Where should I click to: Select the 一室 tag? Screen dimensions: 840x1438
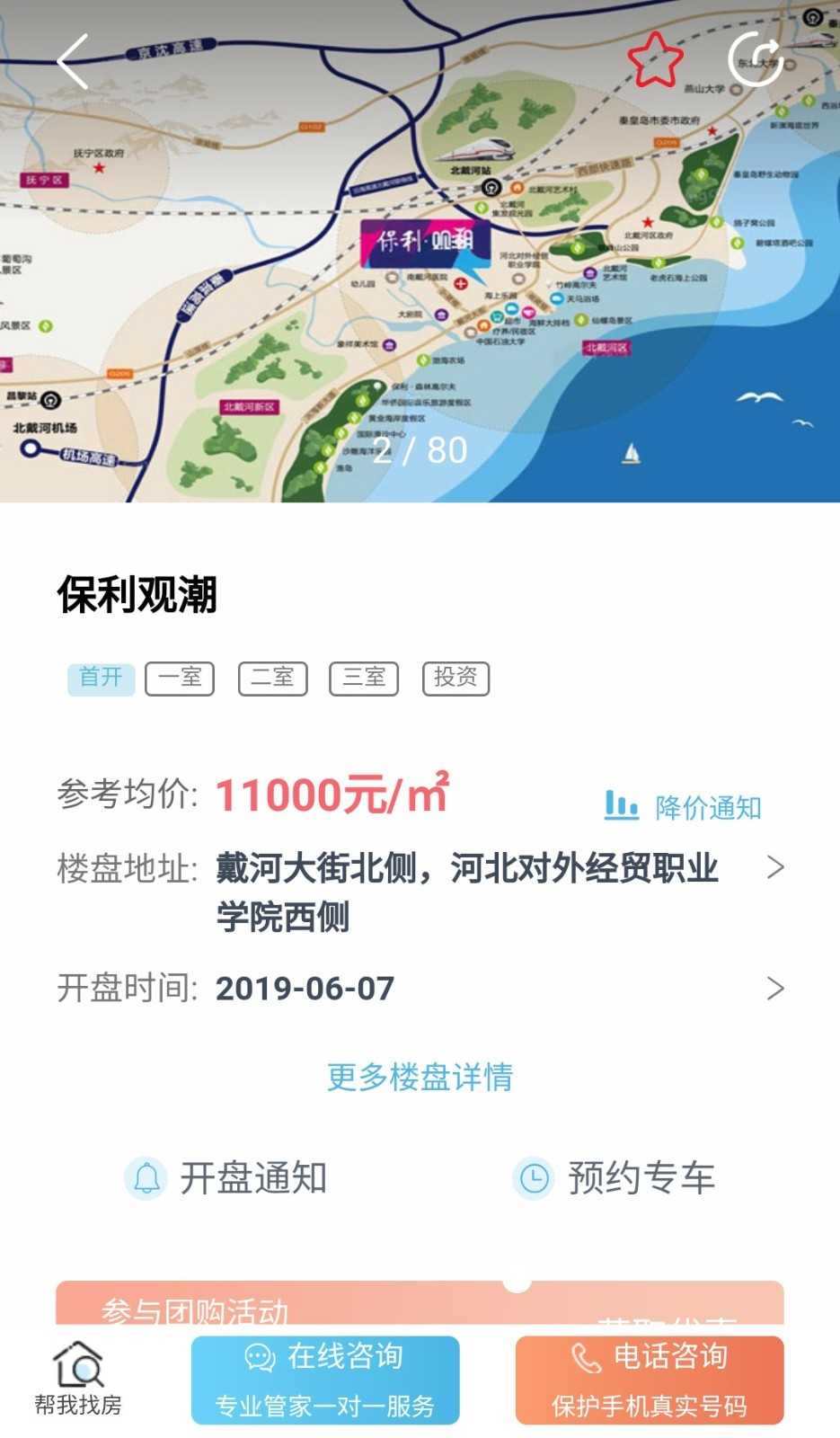[x=180, y=679]
